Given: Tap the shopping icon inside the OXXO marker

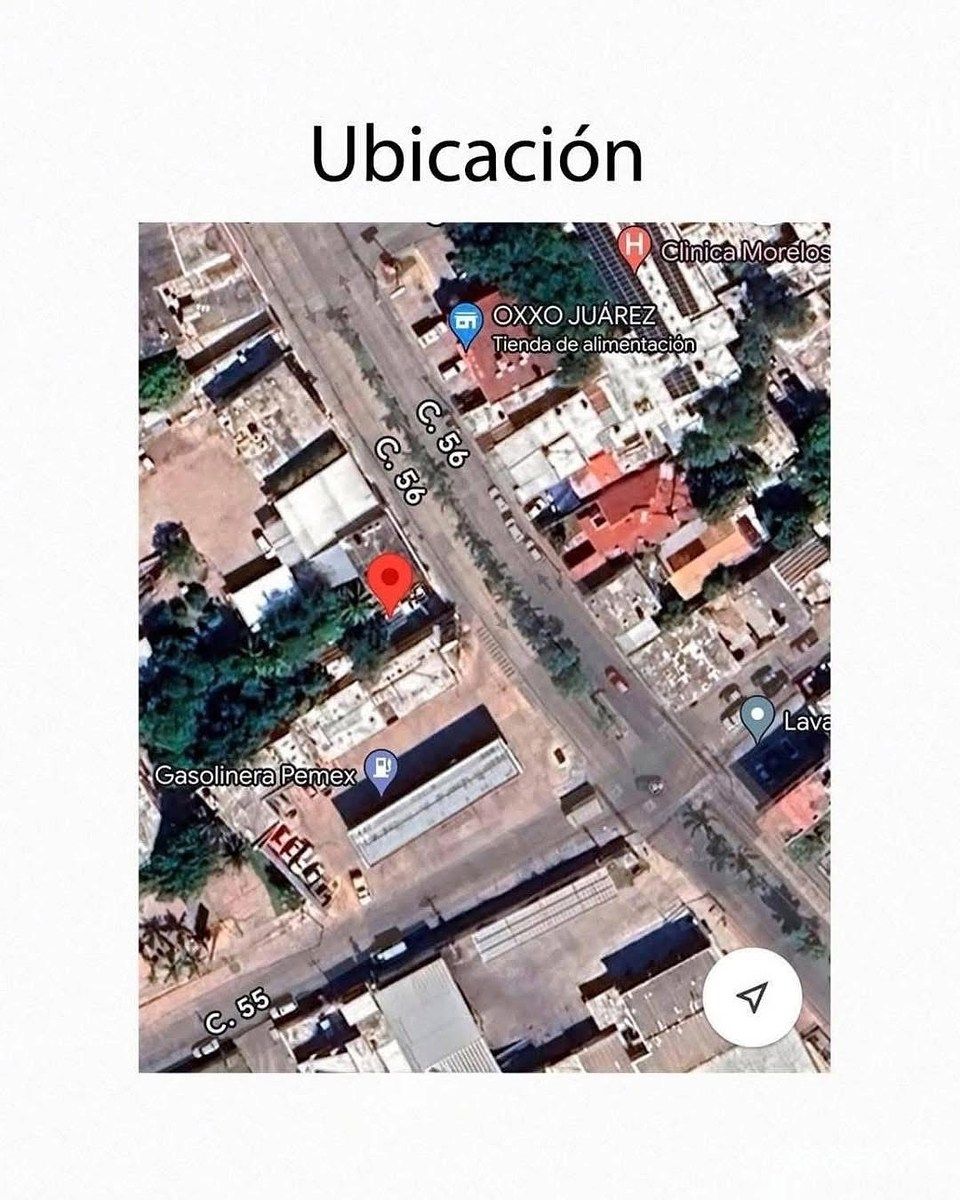Looking at the screenshot, I should [467, 318].
